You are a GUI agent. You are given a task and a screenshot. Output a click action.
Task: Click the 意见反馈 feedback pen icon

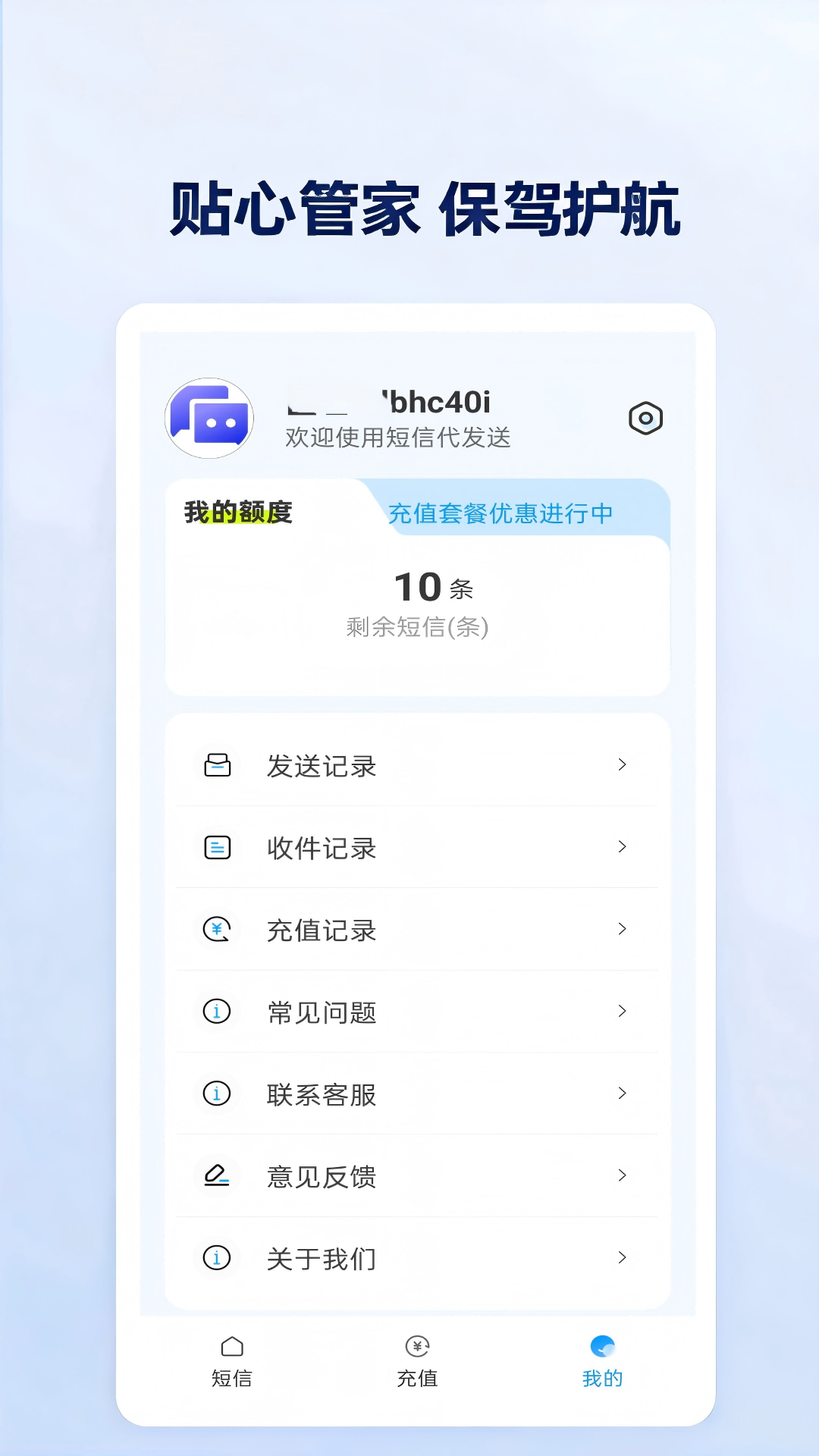pyautogui.click(x=217, y=1176)
